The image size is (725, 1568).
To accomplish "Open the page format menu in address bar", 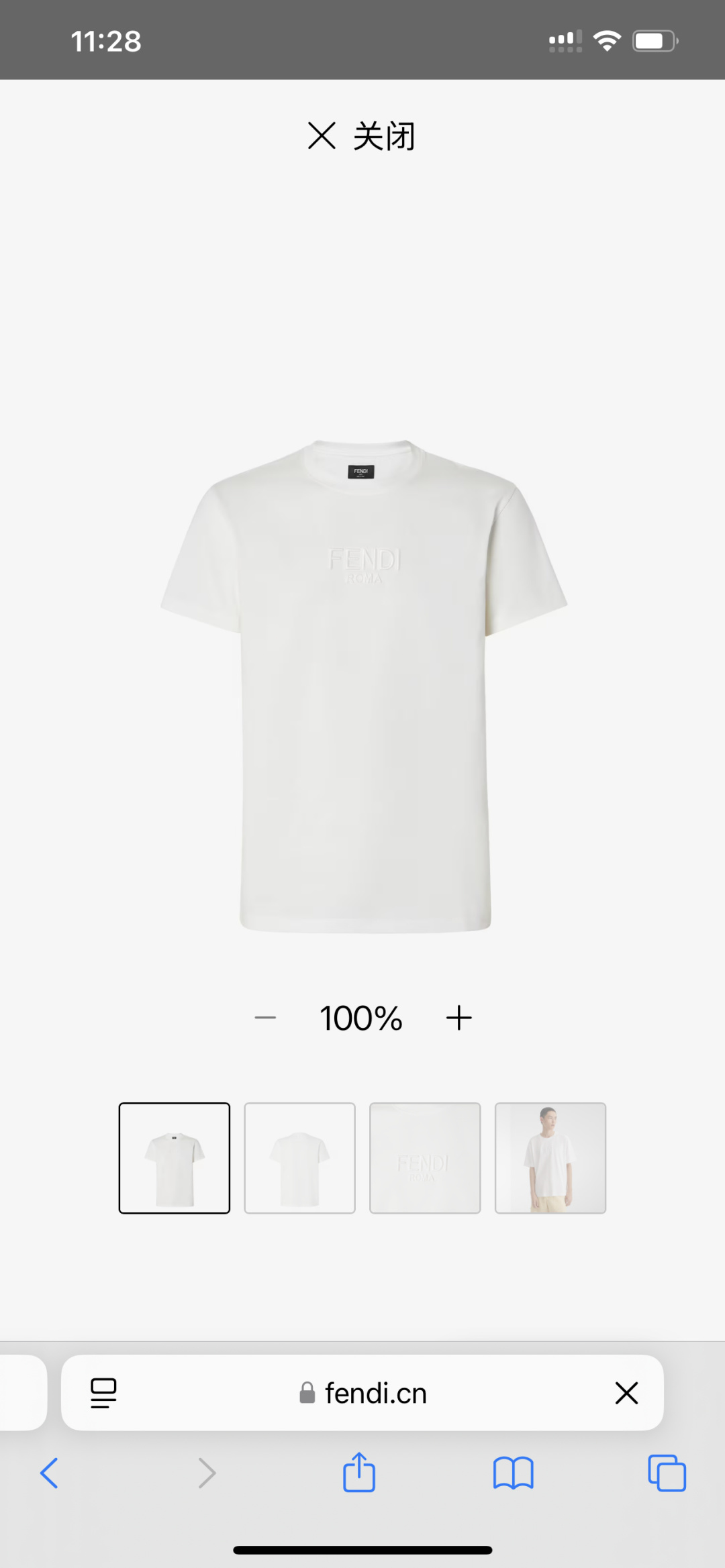I will point(103,1393).
